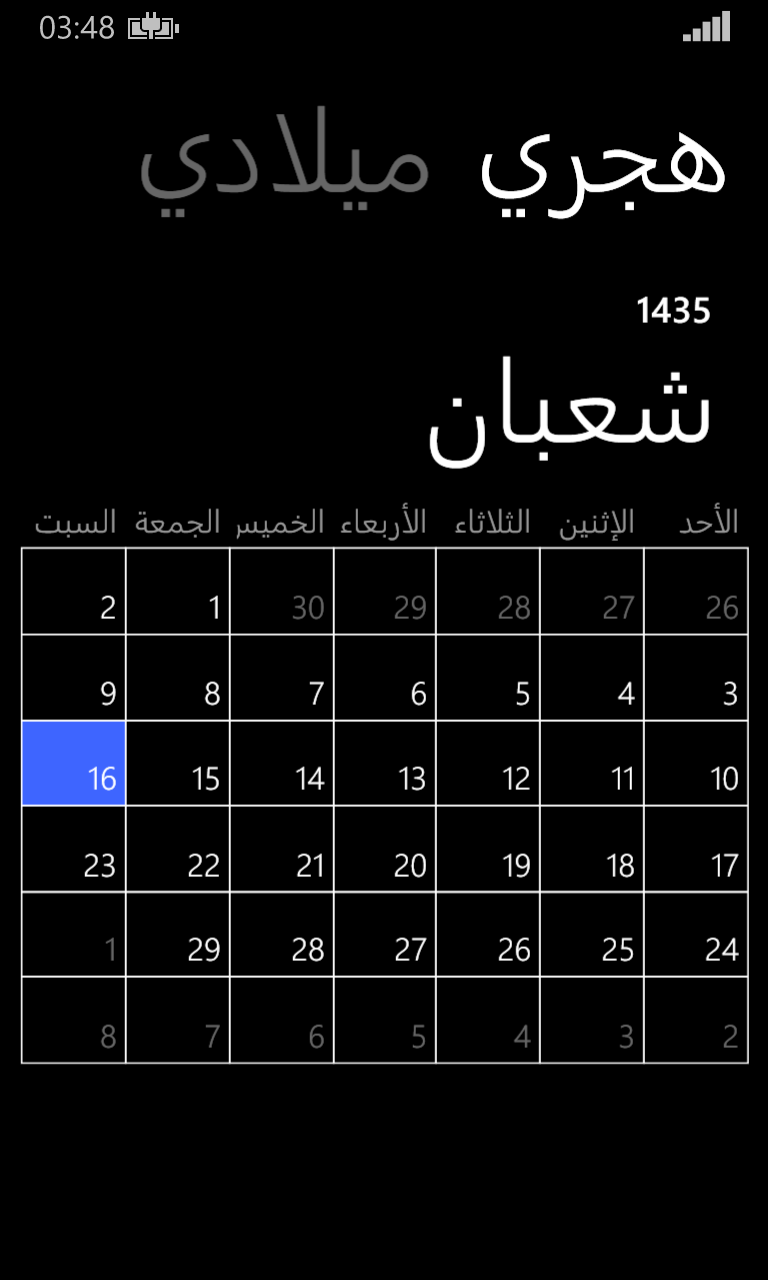Pick day 17 in the calendar
The height and width of the screenshot is (1280, 768).
coord(696,849)
